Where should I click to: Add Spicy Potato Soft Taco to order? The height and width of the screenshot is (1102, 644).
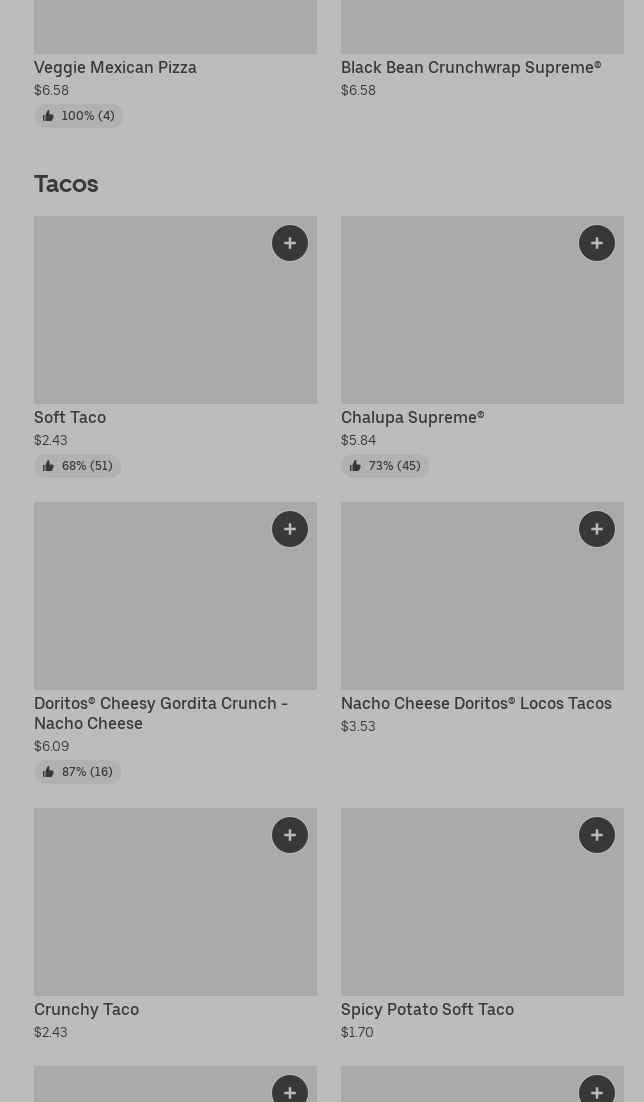[597, 835]
